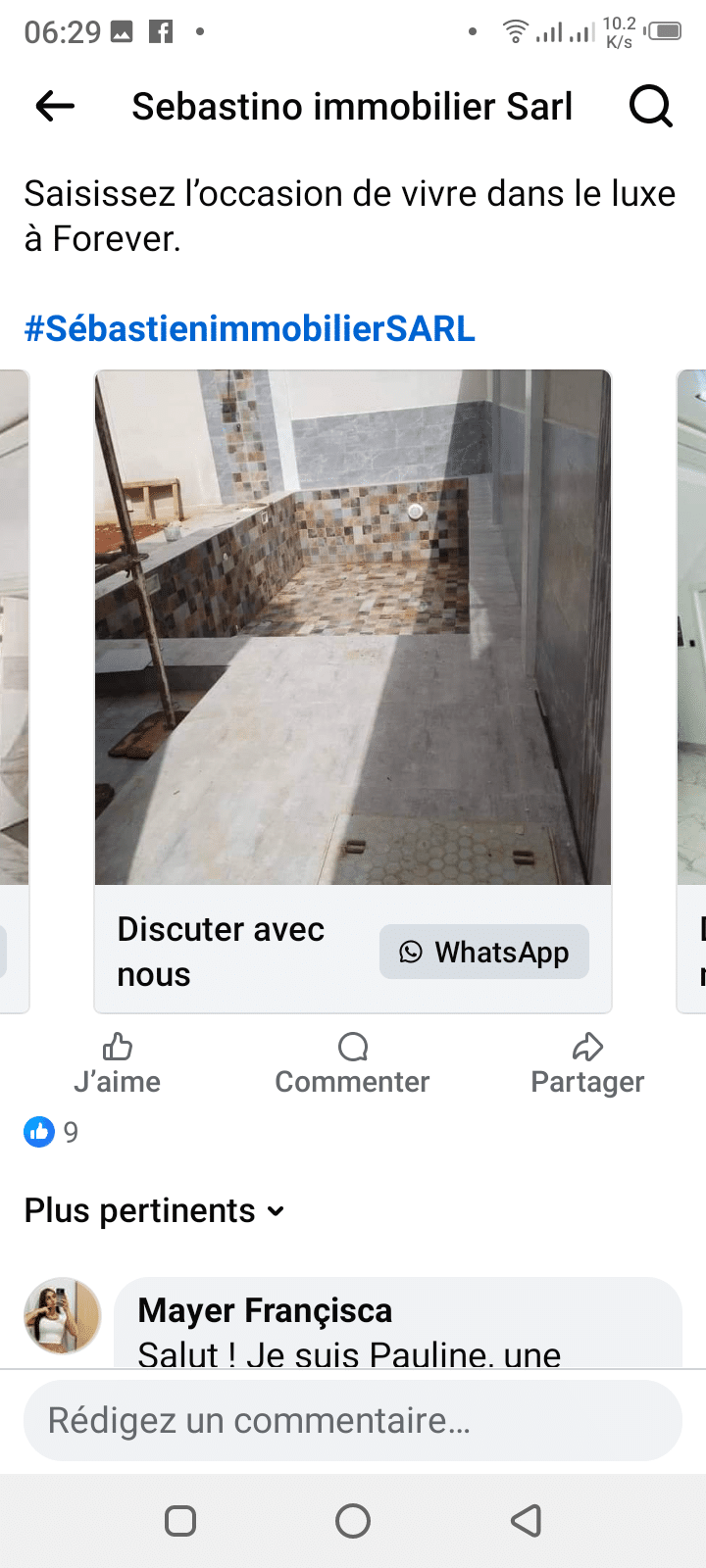Image resolution: width=706 pixels, height=1568 pixels.
Task: Write in the Rédigez un commentaire field
Action: pos(353,1420)
